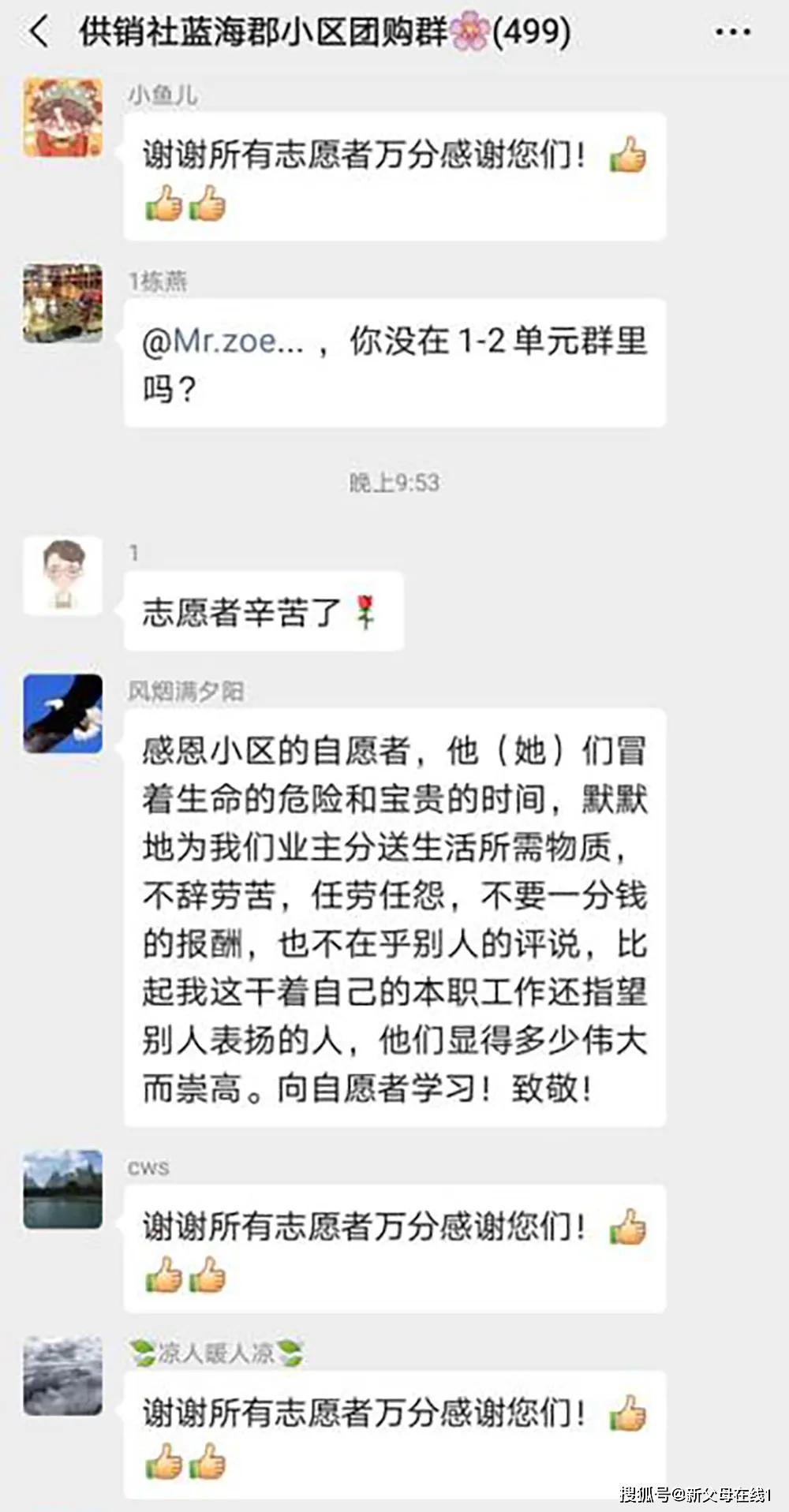This screenshot has width=789, height=1512.
Task: Go back from the group chat
Action: click(x=39, y=33)
